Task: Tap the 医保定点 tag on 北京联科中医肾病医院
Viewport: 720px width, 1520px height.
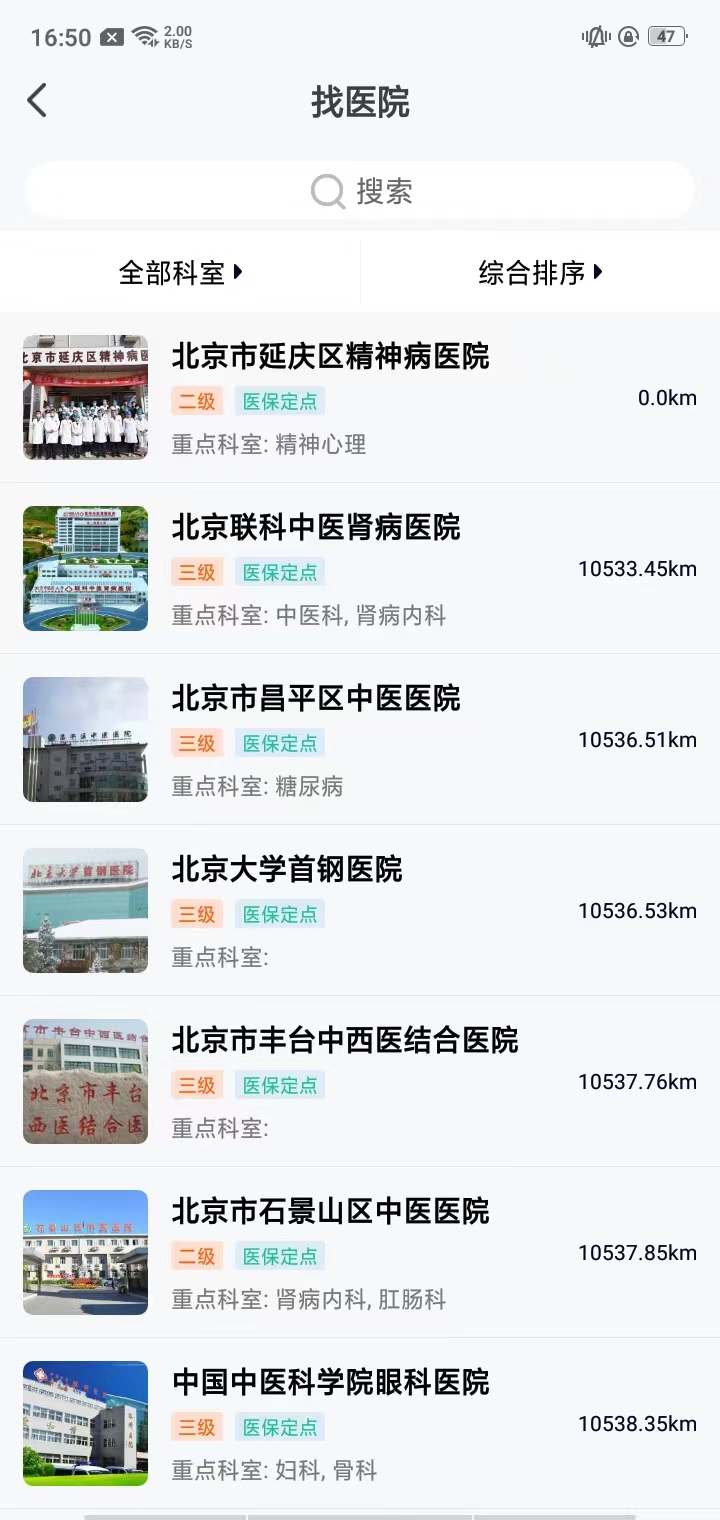Action: click(280, 572)
